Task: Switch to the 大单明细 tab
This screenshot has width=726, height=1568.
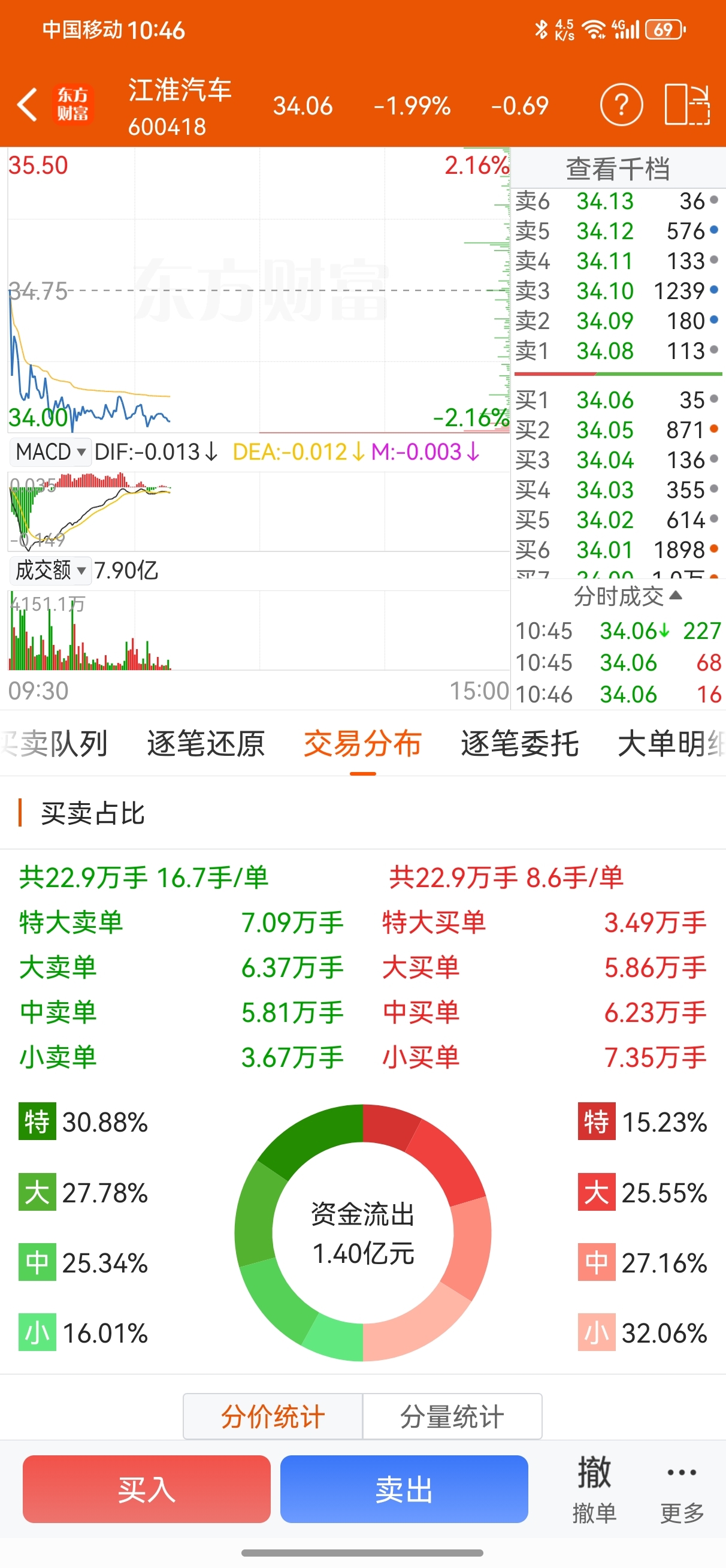Action: 671,743
